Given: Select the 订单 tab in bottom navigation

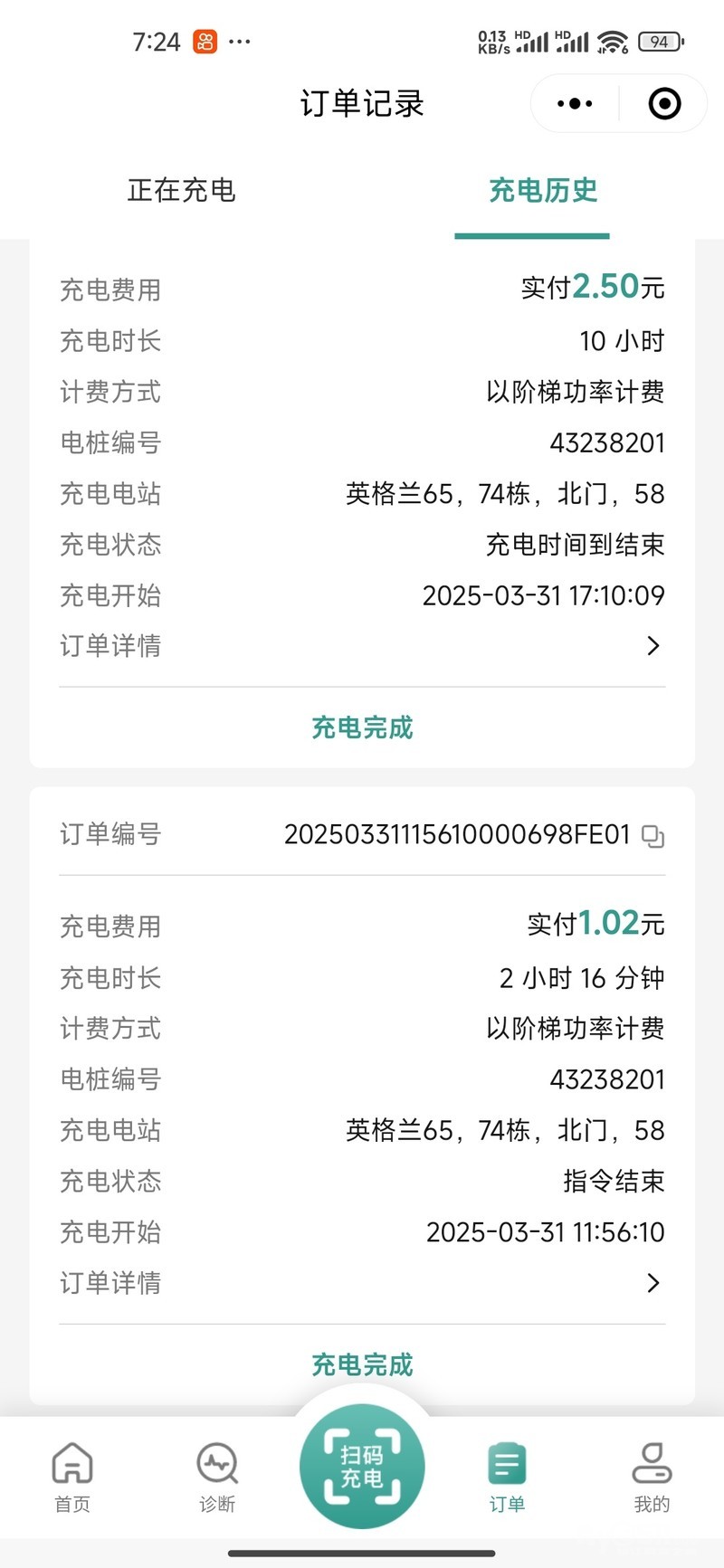Looking at the screenshot, I should 507,1478.
